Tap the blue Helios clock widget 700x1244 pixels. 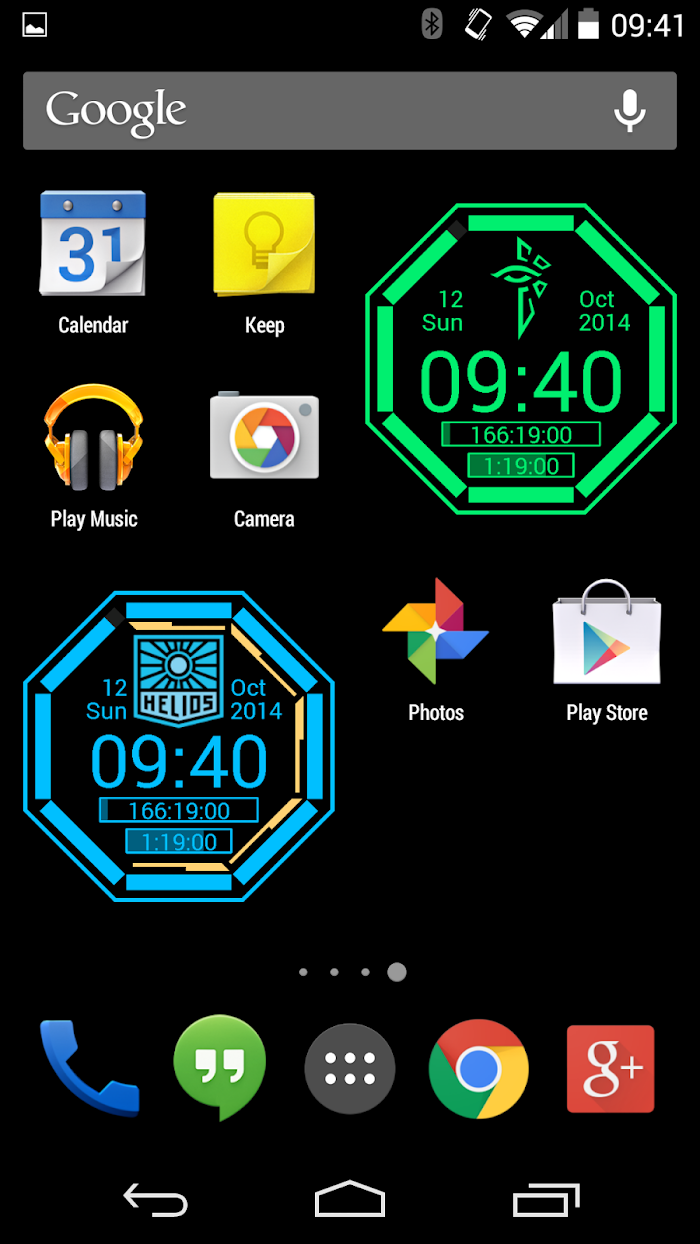(x=179, y=746)
